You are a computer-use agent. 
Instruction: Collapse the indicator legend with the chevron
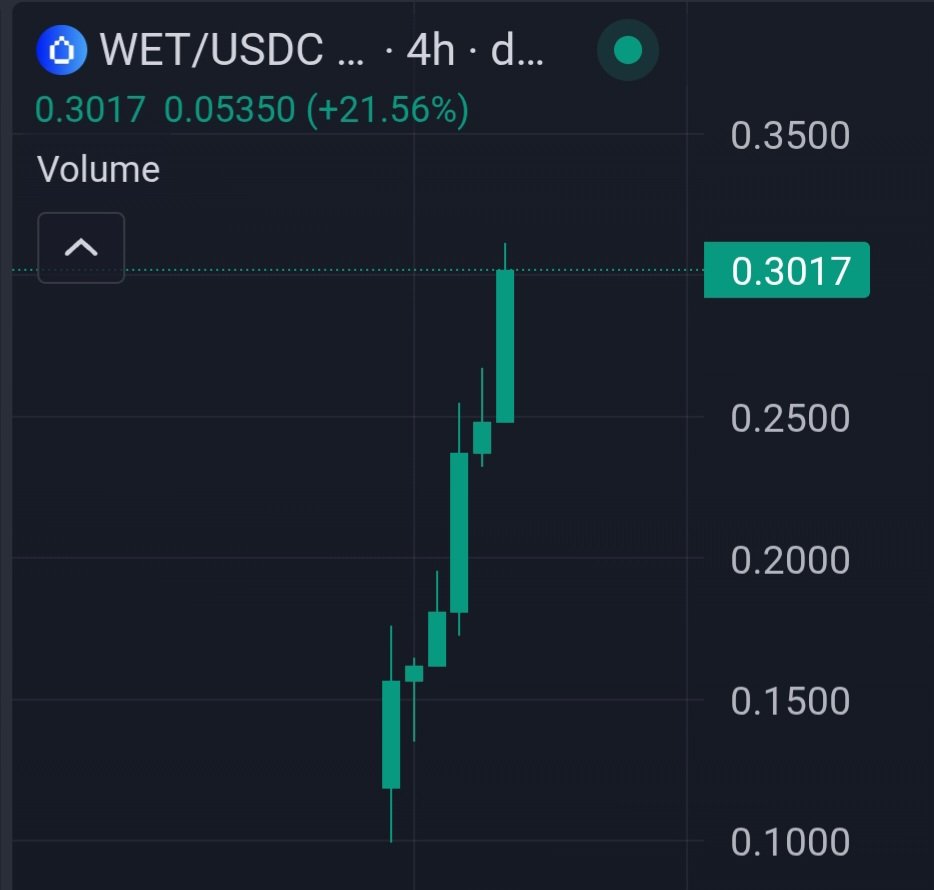(81, 247)
